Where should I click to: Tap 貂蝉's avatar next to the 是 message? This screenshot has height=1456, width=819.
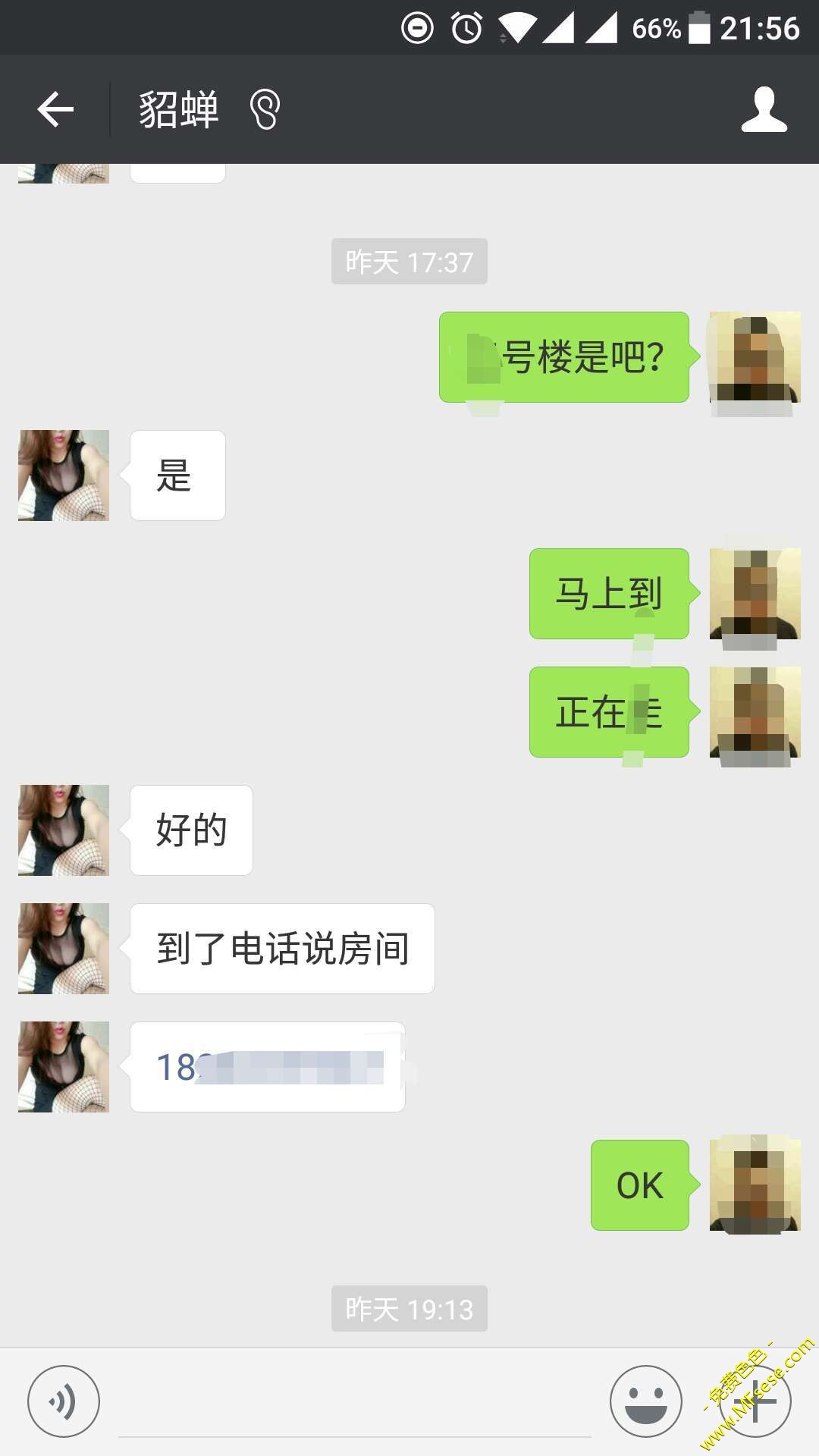[x=64, y=475]
